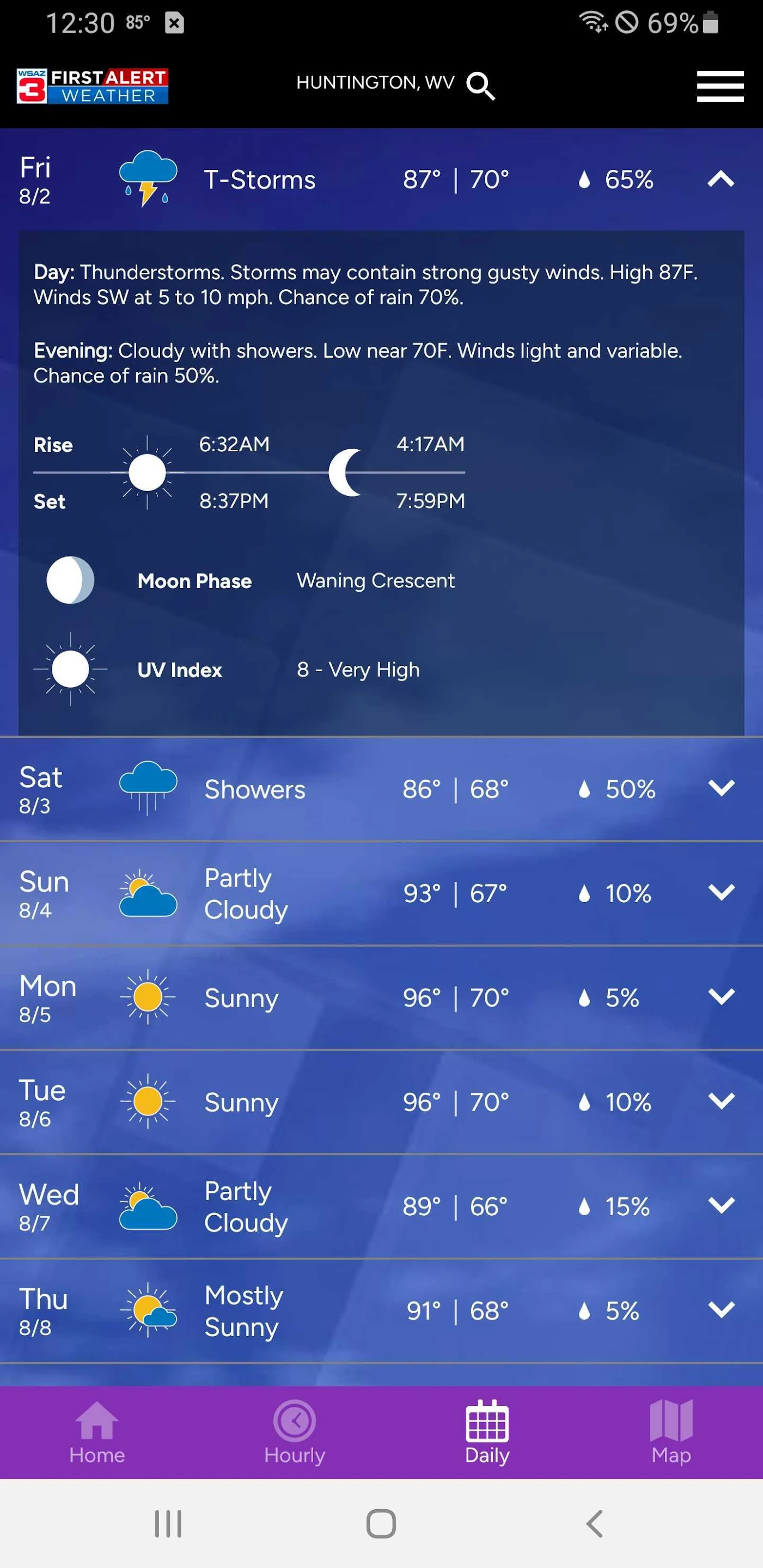
Task: Collapse the Friday 8/2 forecast details
Action: (721, 180)
